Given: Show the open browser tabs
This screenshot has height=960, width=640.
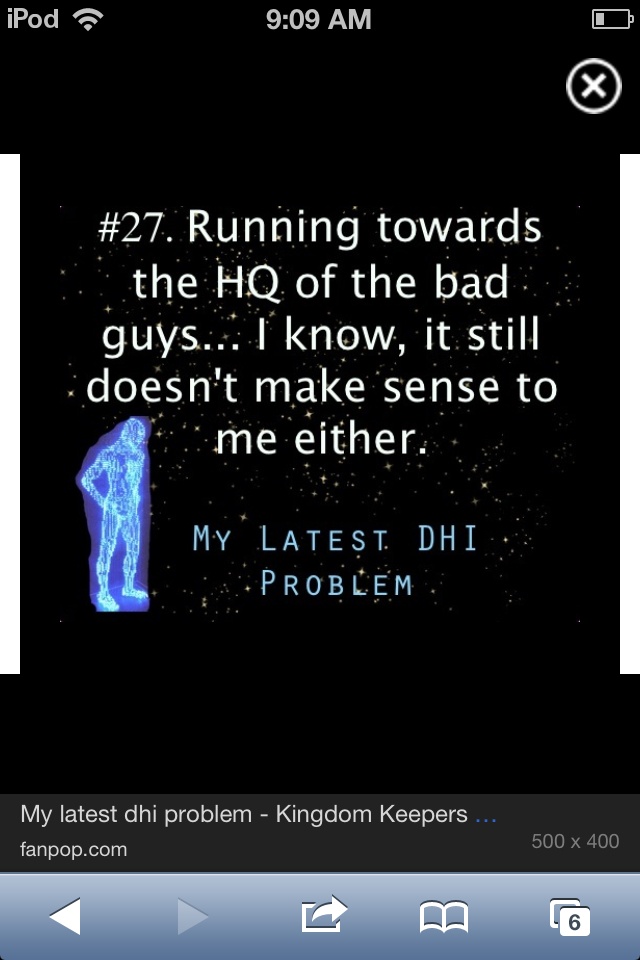Looking at the screenshot, I should tap(571, 915).
